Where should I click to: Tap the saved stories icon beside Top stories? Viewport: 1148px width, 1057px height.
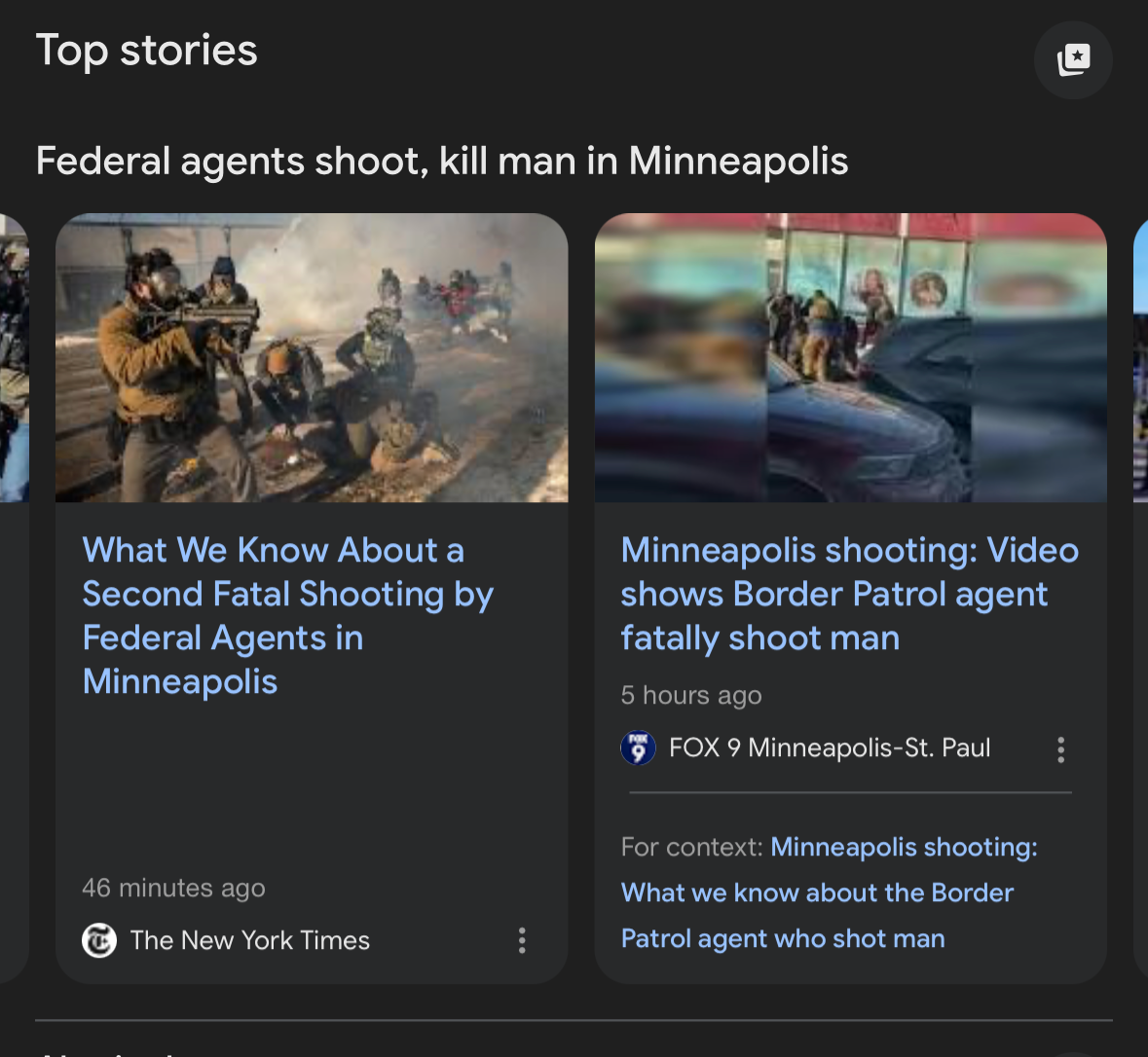point(1073,60)
